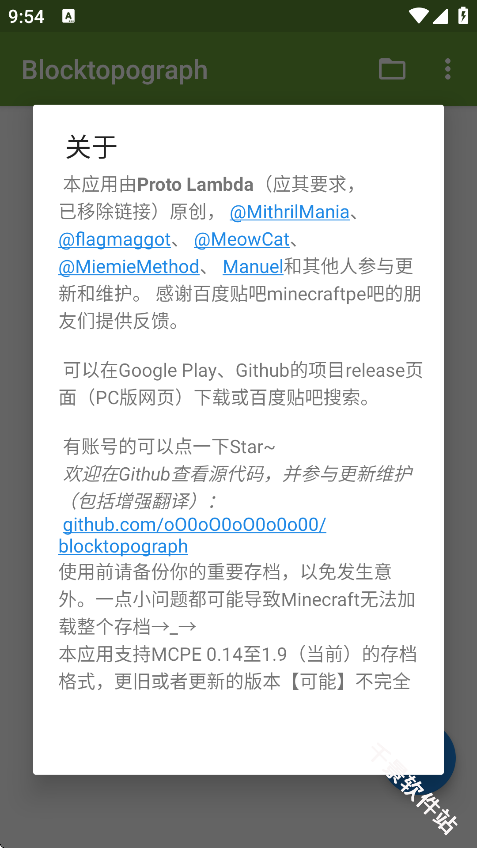
Task: Tap the Manuel contributor link
Action: coord(253,267)
